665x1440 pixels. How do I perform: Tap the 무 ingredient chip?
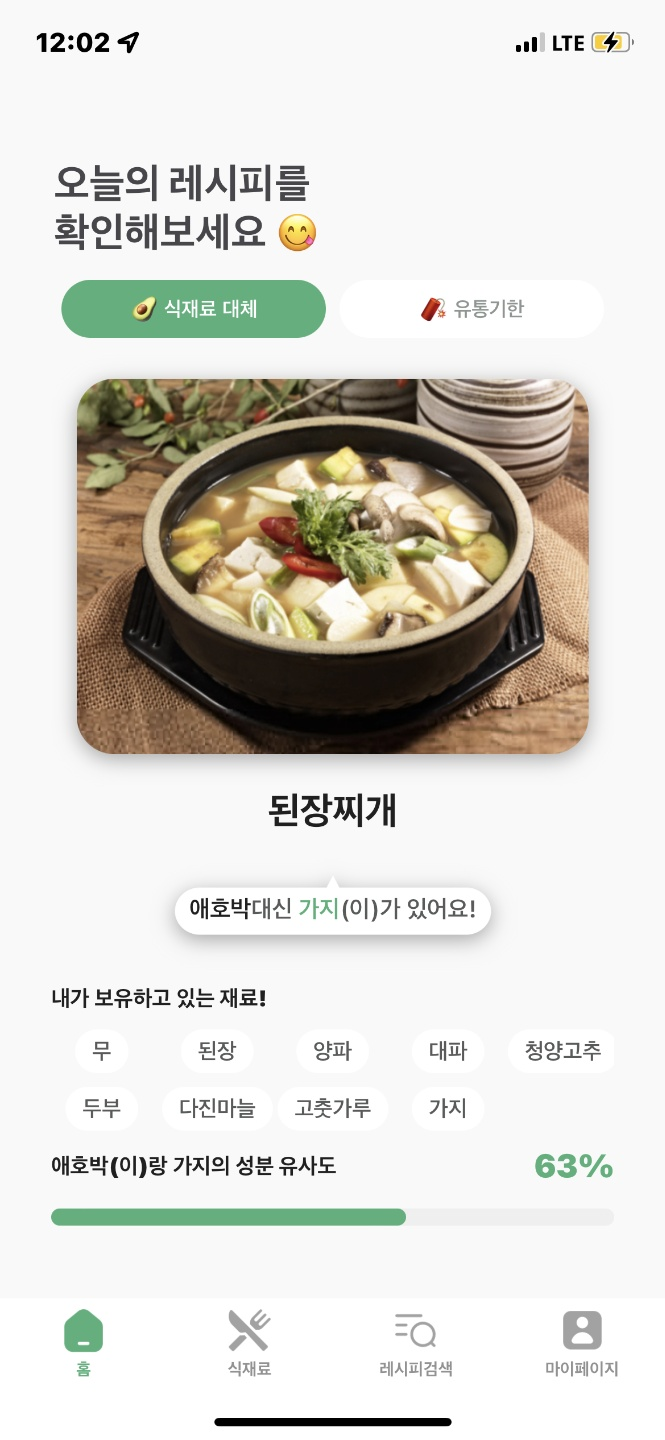point(102,1051)
